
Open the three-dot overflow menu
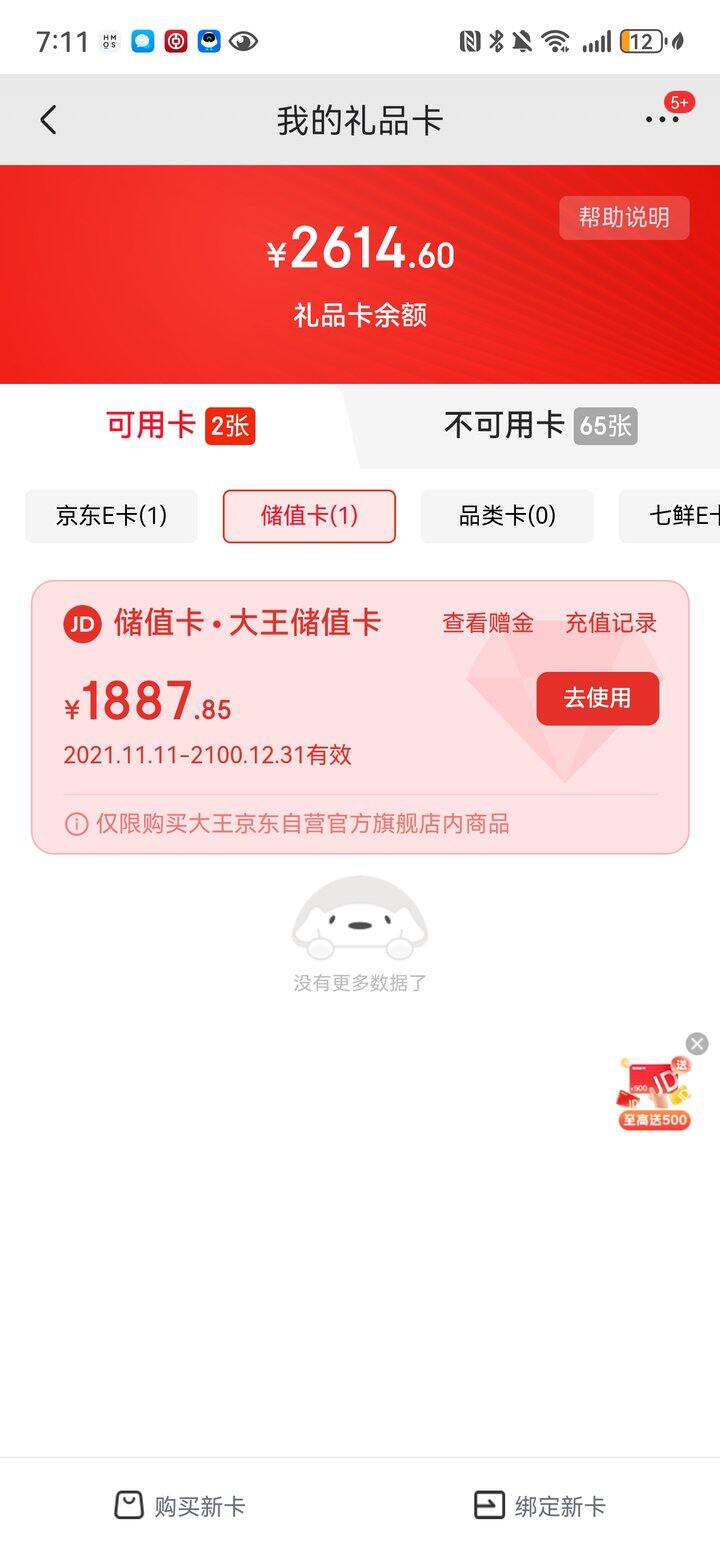(662, 120)
